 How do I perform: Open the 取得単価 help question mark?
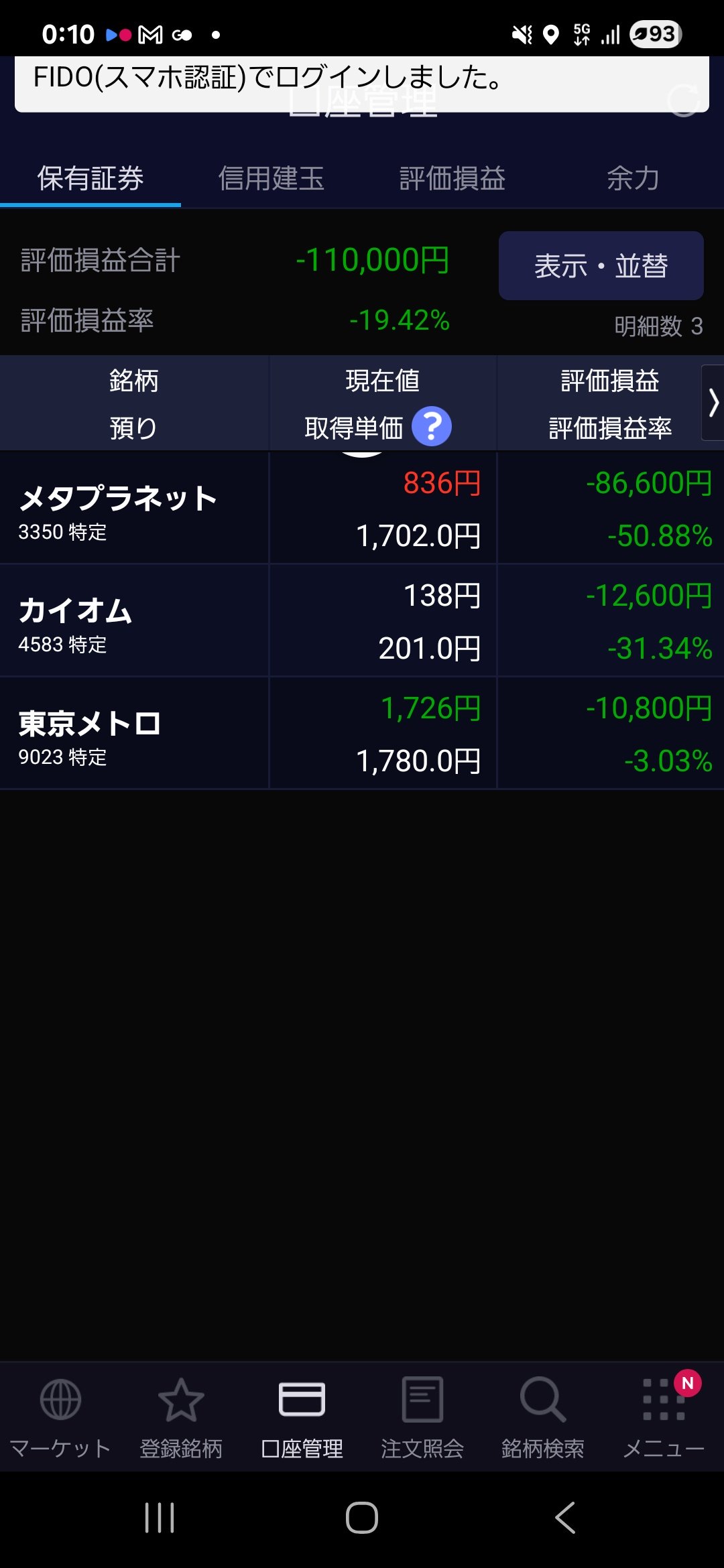(431, 426)
